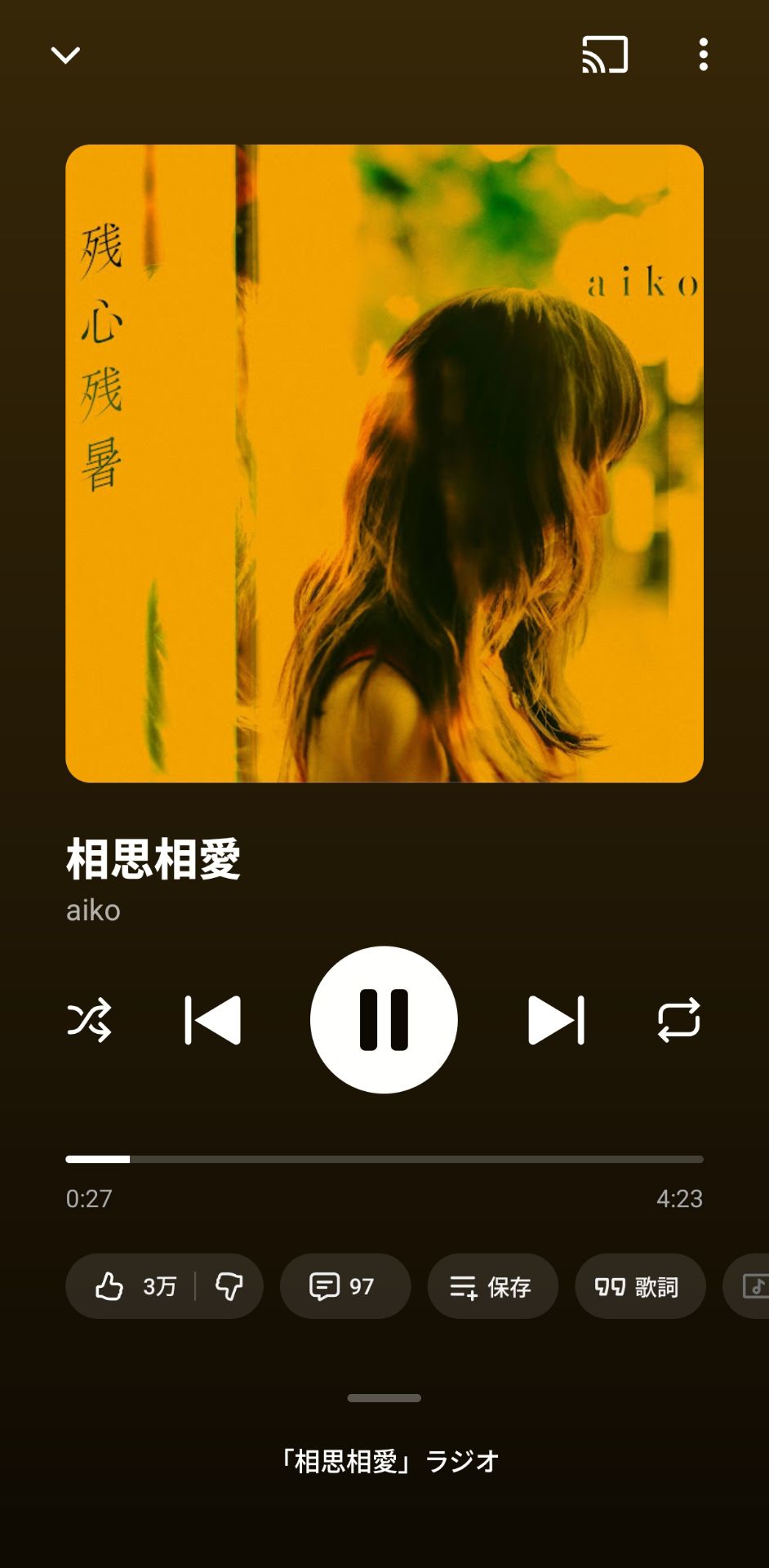Image resolution: width=769 pixels, height=1568 pixels.
Task: Seek using the playback progress bar
Action: click(x=384, y=1159)
